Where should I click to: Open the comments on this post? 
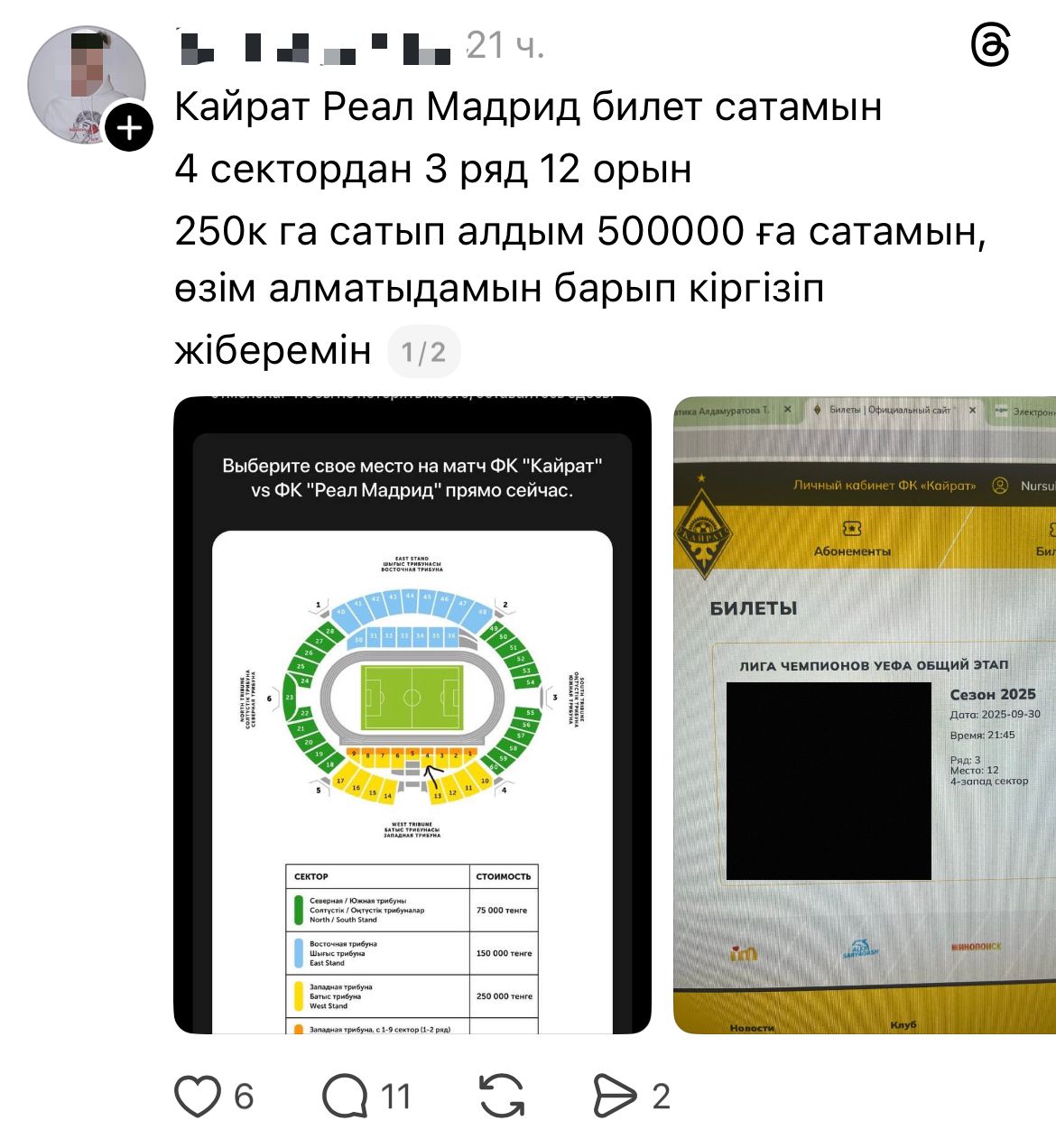345,1097
